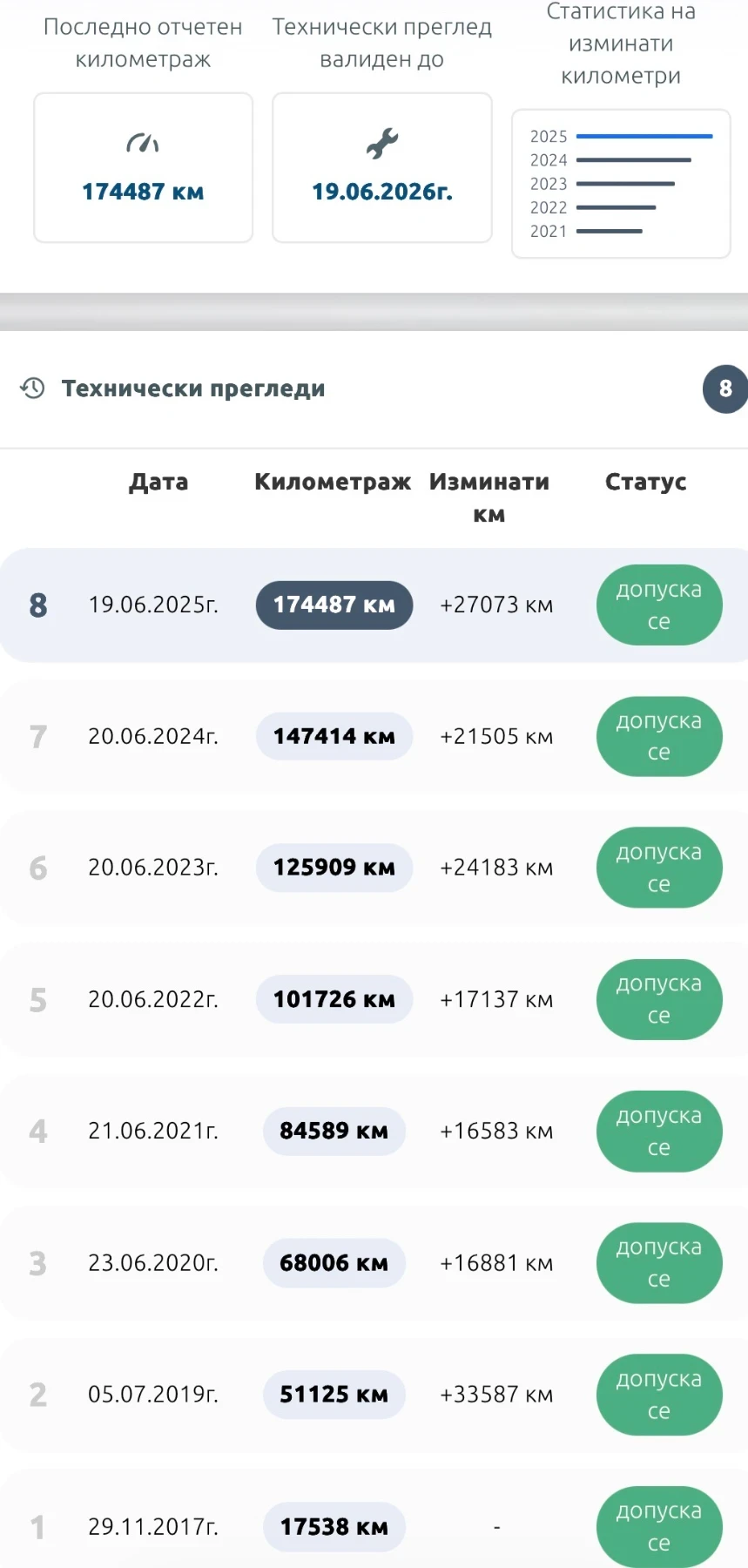Open the yearly kilometres statistics card
748x1568 pixels.
point(621,184)
